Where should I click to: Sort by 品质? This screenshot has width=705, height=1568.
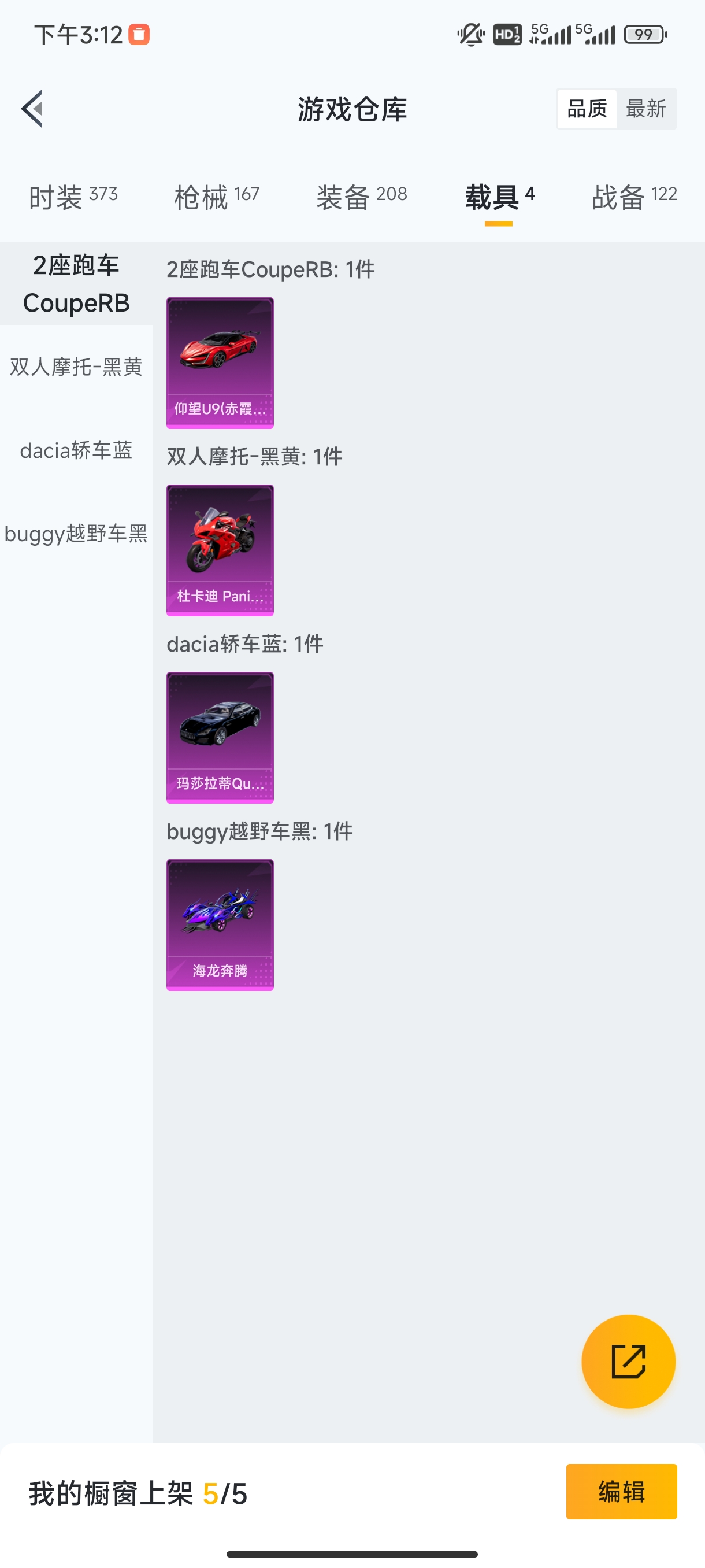coord(587,109)
